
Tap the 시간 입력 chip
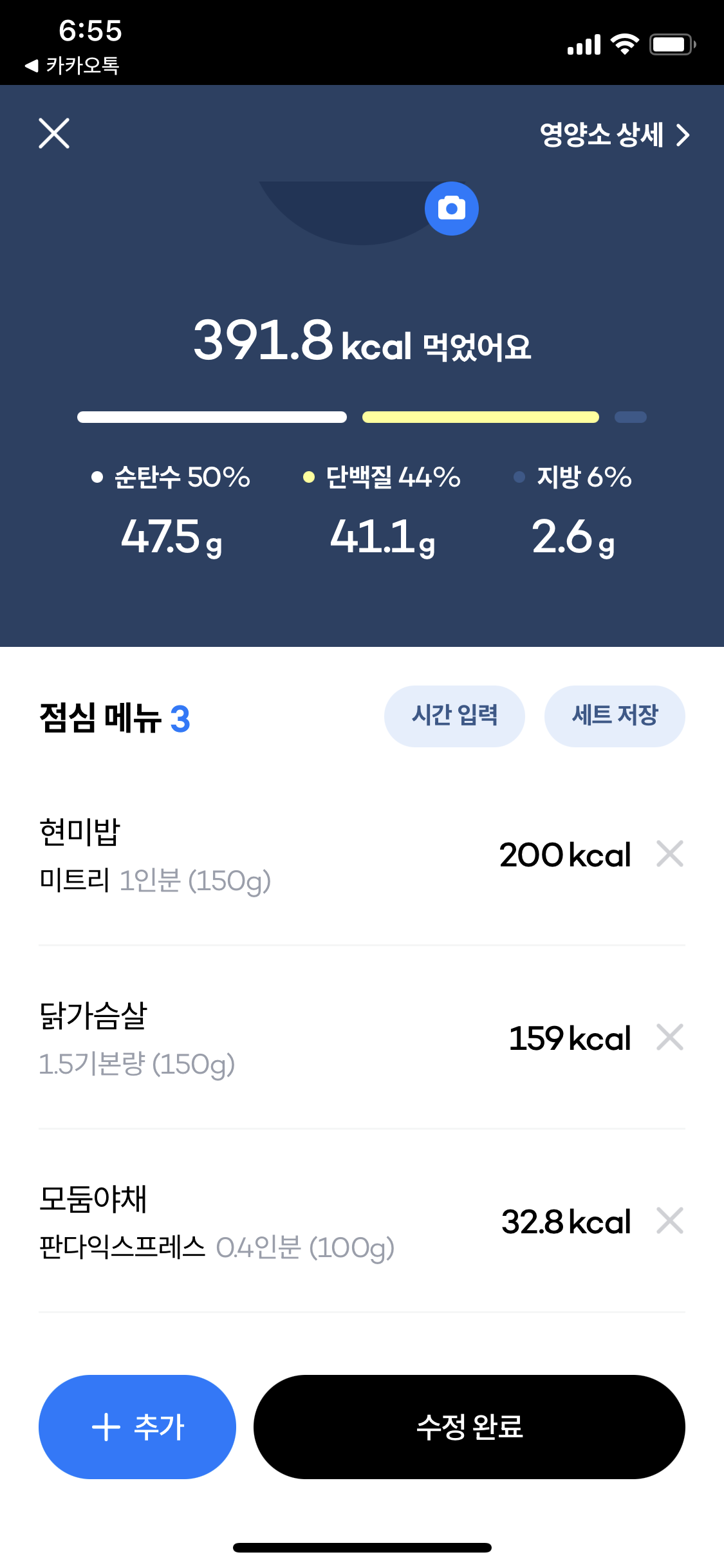click(x=454, y=716)
